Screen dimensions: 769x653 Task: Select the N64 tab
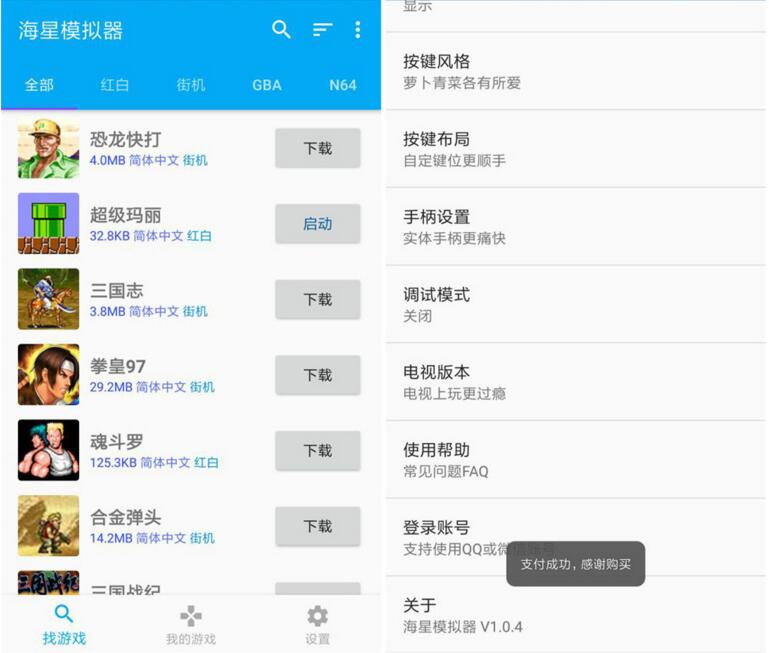[342, 85]
